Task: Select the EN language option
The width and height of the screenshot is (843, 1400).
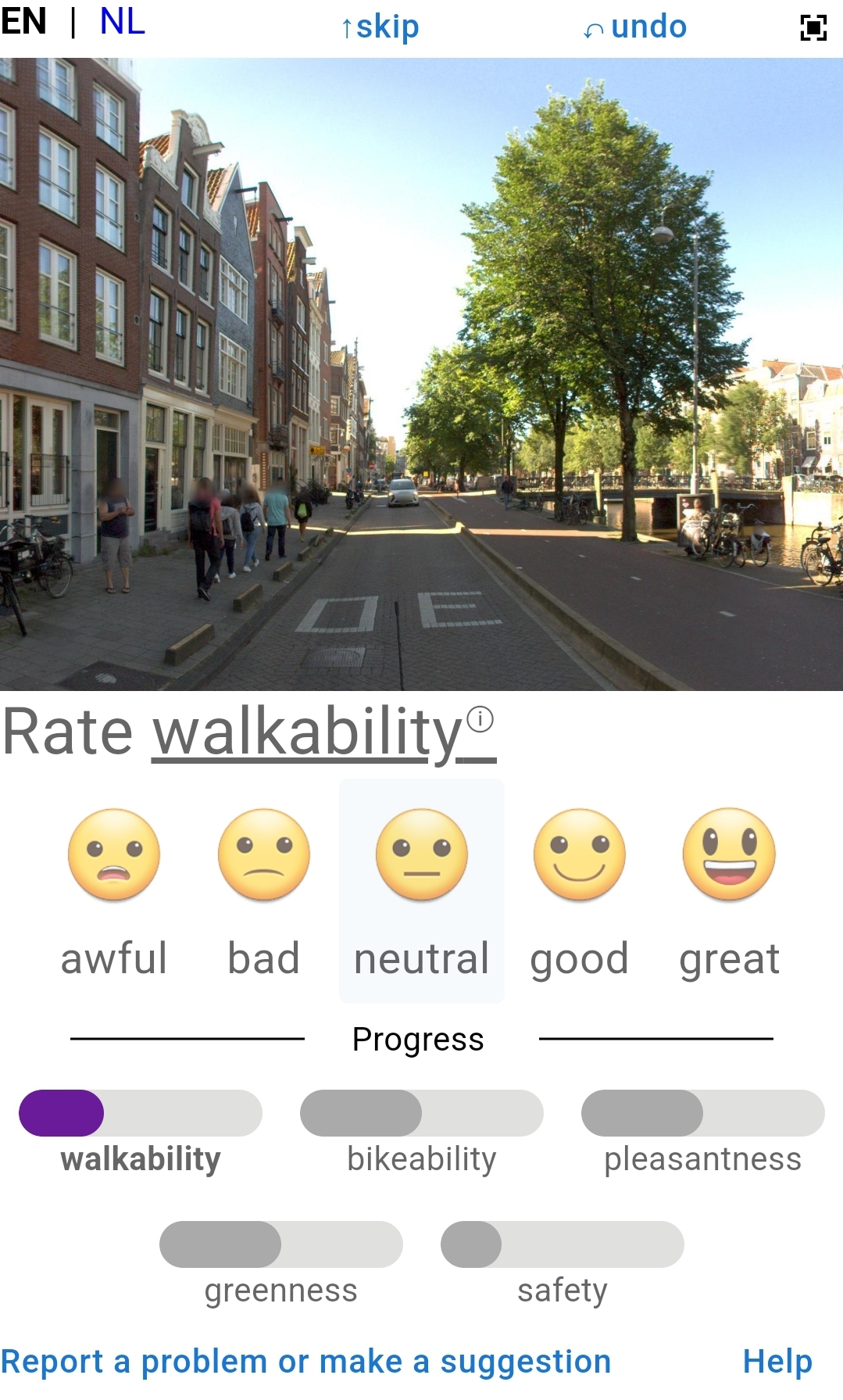Action: tap(24, 22)
